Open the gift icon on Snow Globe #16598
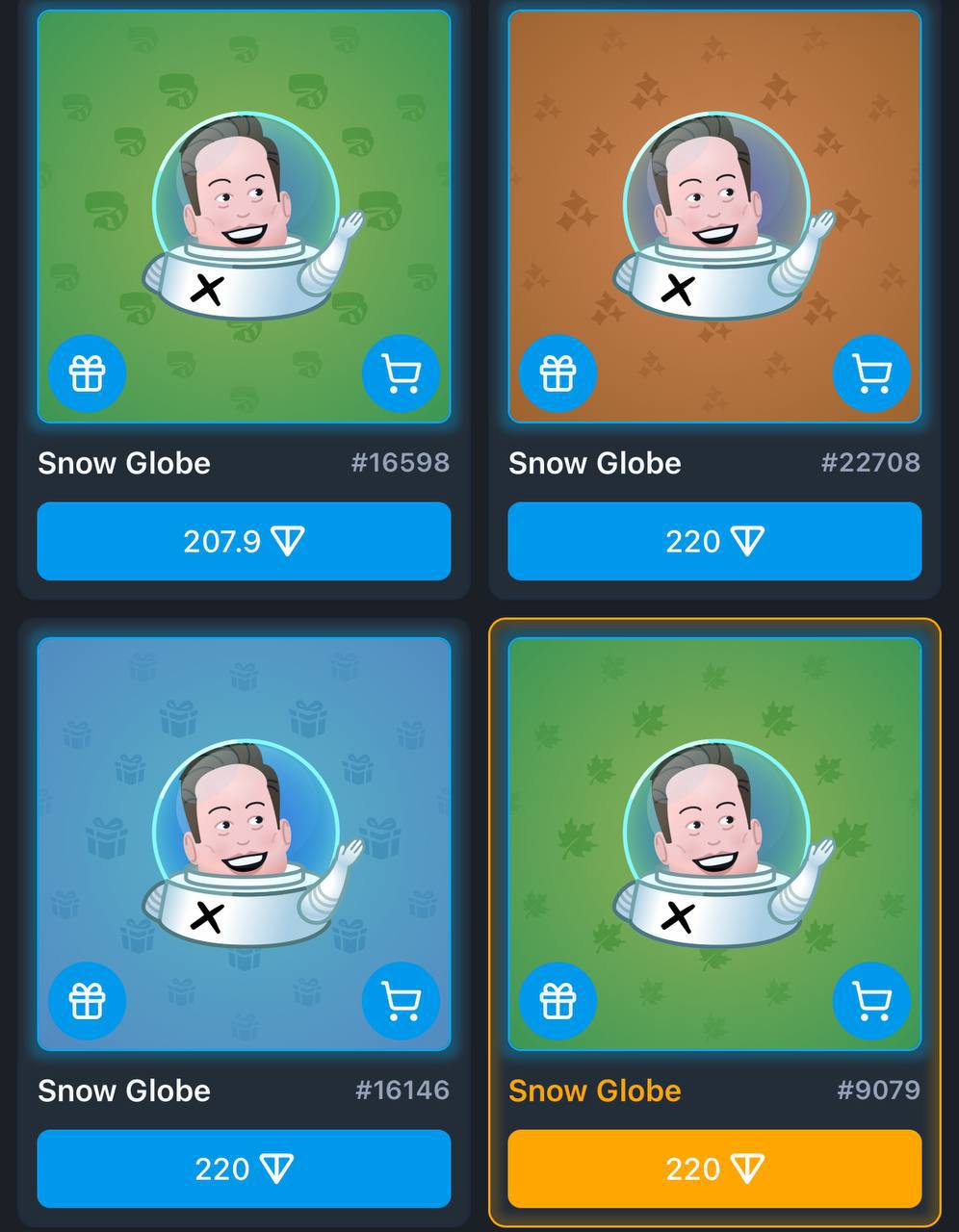This screenshot has width=959, height=1232. [x=87, y=373]
